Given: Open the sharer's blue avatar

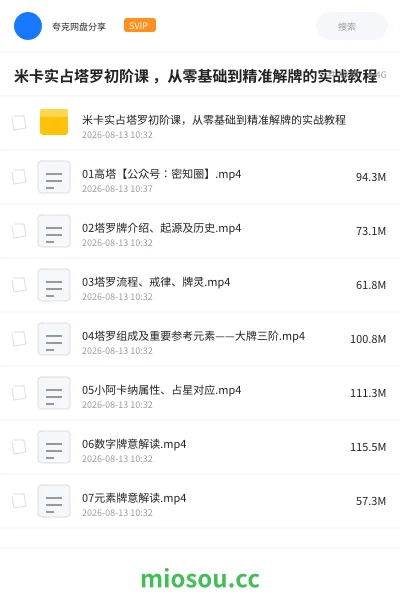Looking at the screenshot, I should 28,26.
